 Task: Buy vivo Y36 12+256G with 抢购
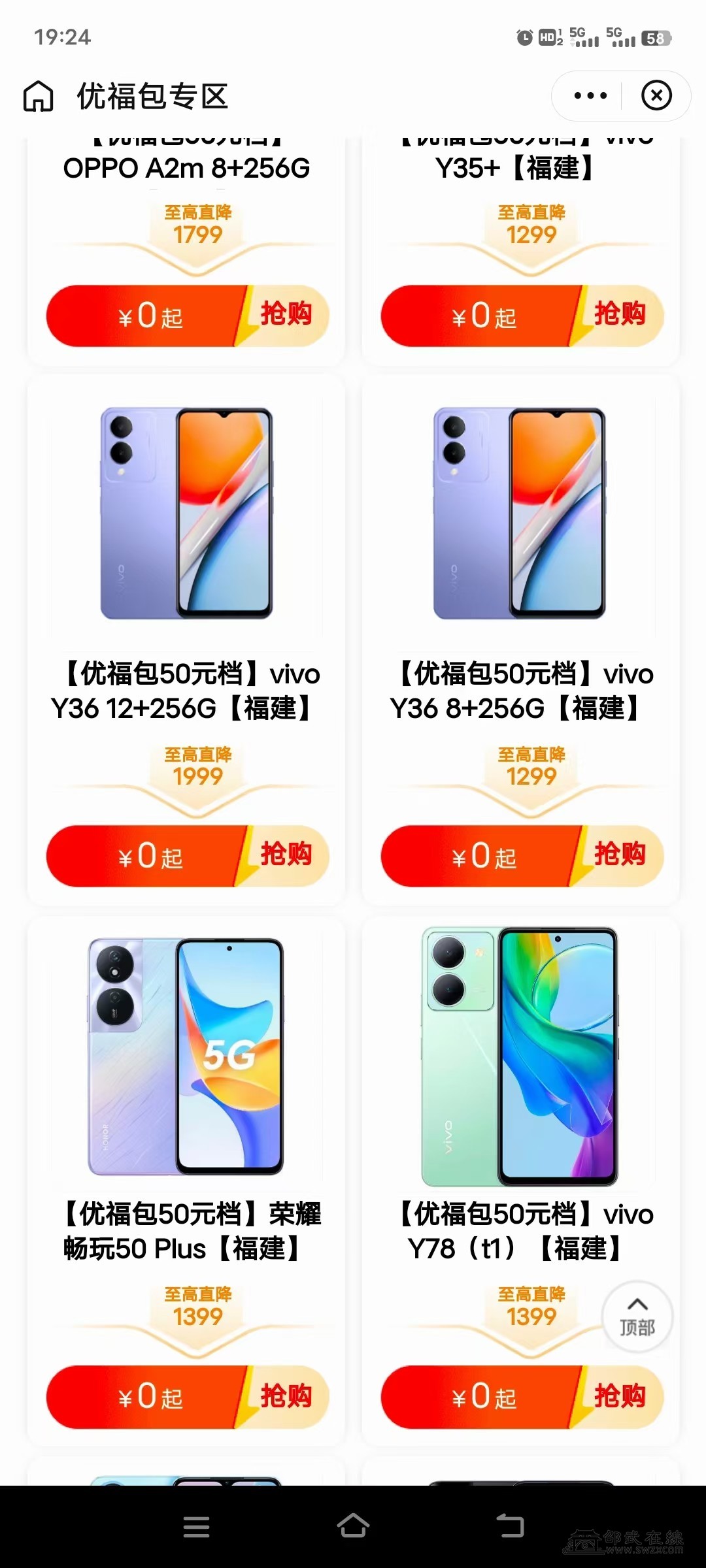pos(286,855)
